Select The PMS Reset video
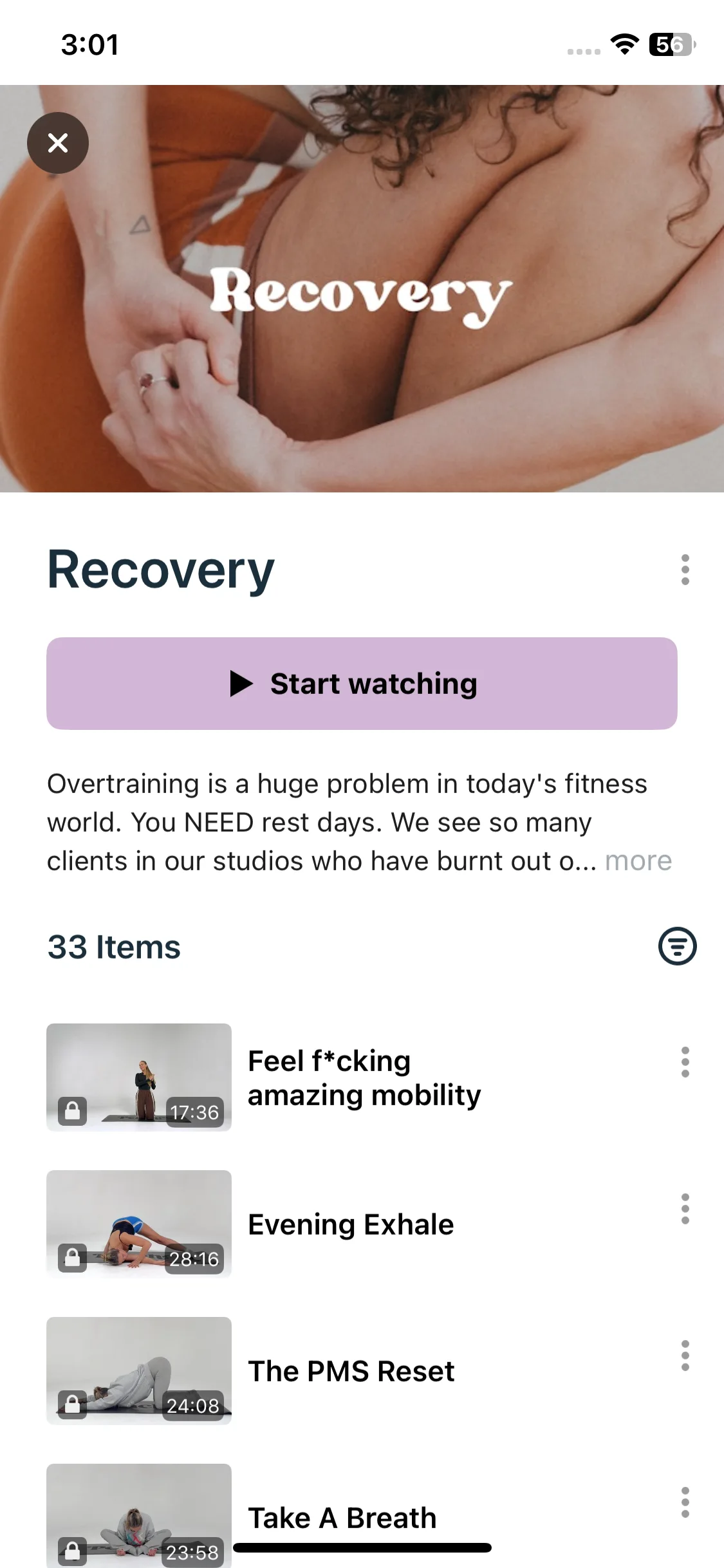This screenshot has width=724, height=1568. (x=351, y=1371)
